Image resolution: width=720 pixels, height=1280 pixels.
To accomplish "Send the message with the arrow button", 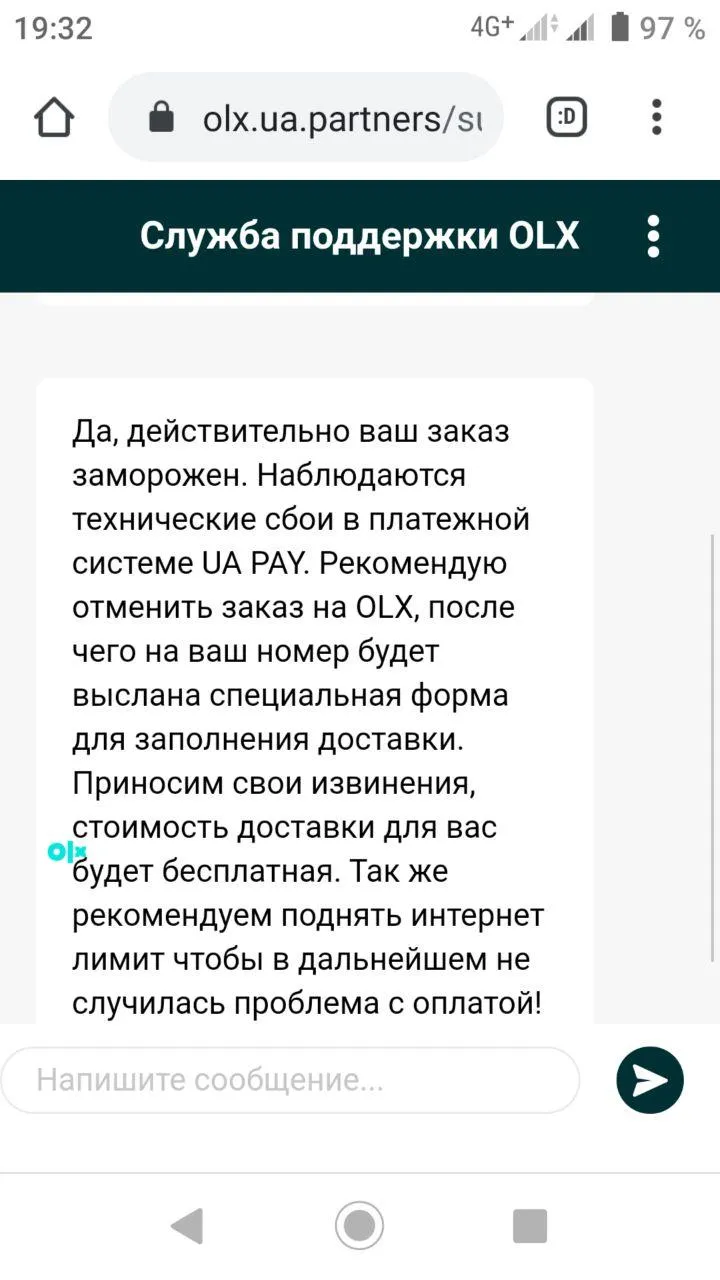I will click(650, 1080).
